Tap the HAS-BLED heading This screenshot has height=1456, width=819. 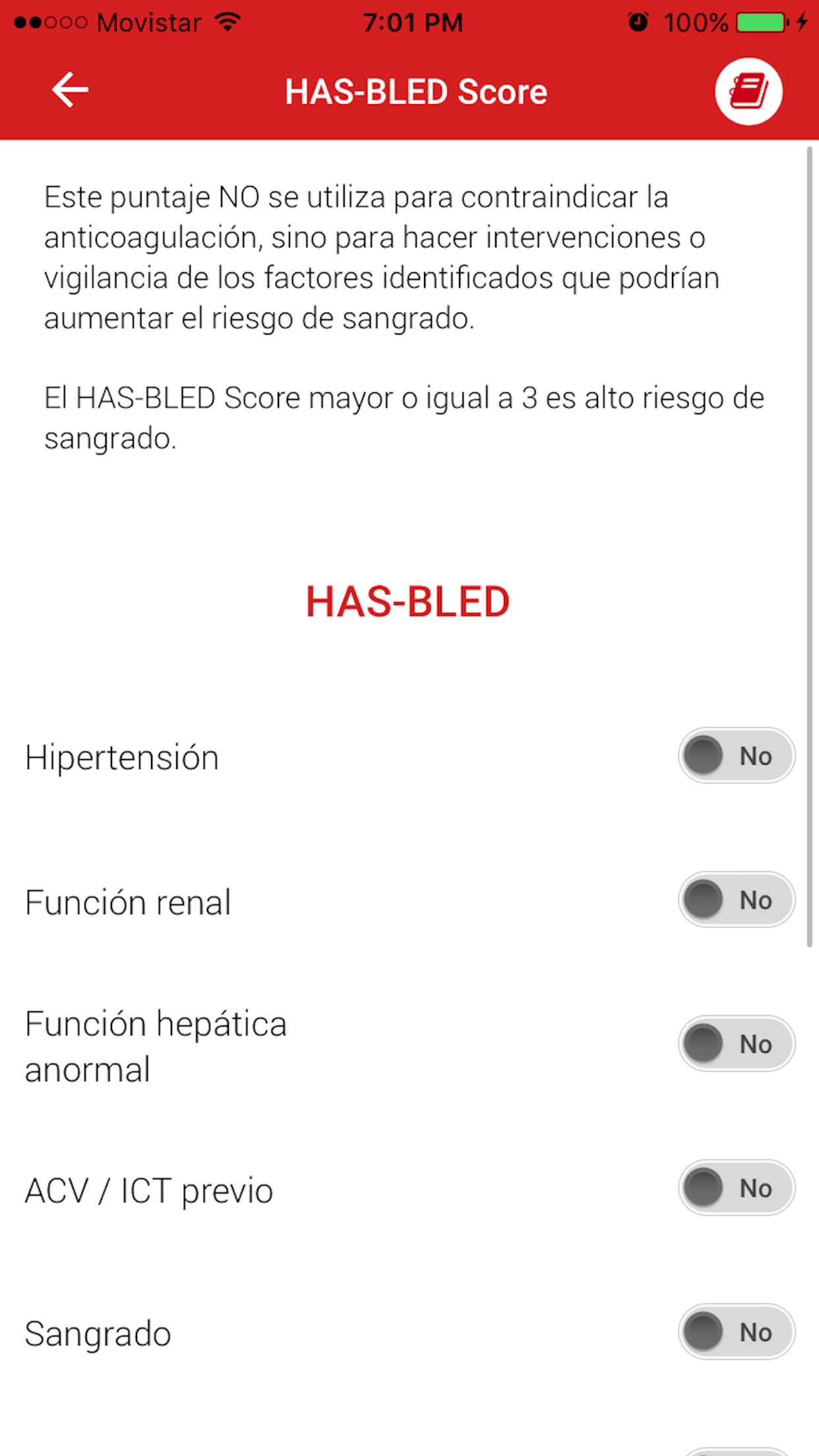click(408, 601)
